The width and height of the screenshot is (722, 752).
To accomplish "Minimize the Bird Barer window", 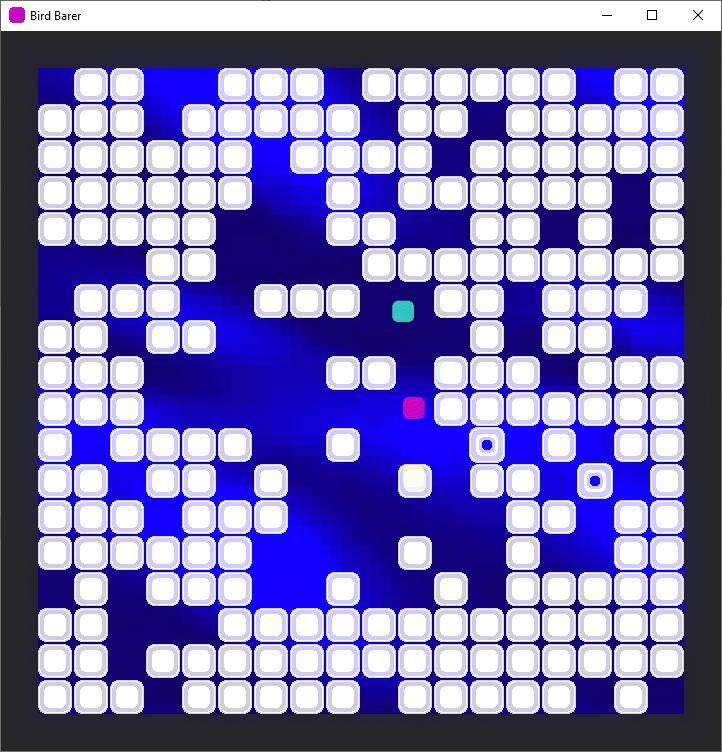I will 607,15.
